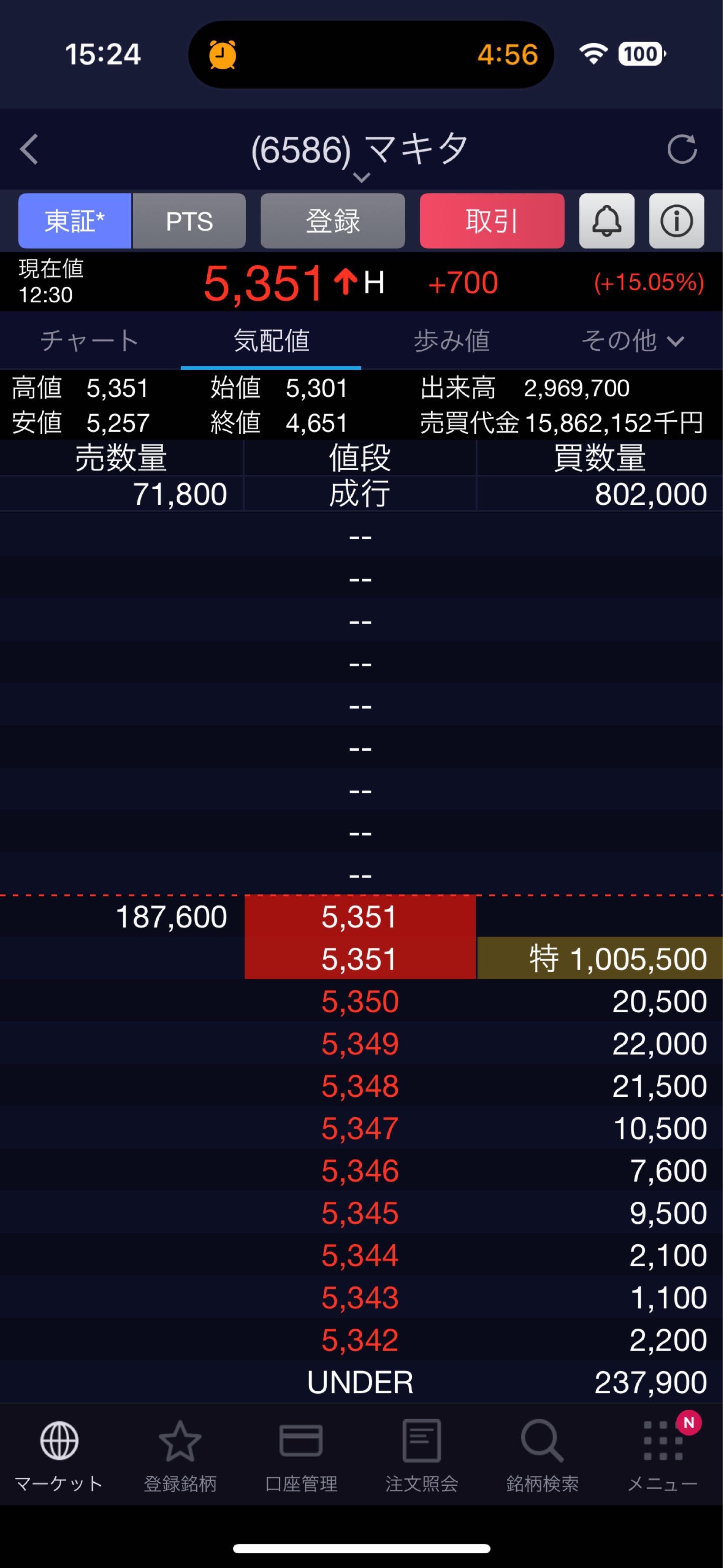723x1568 pixels.
Task: Select the 5,350 price row in order book
Action: 360,1001
